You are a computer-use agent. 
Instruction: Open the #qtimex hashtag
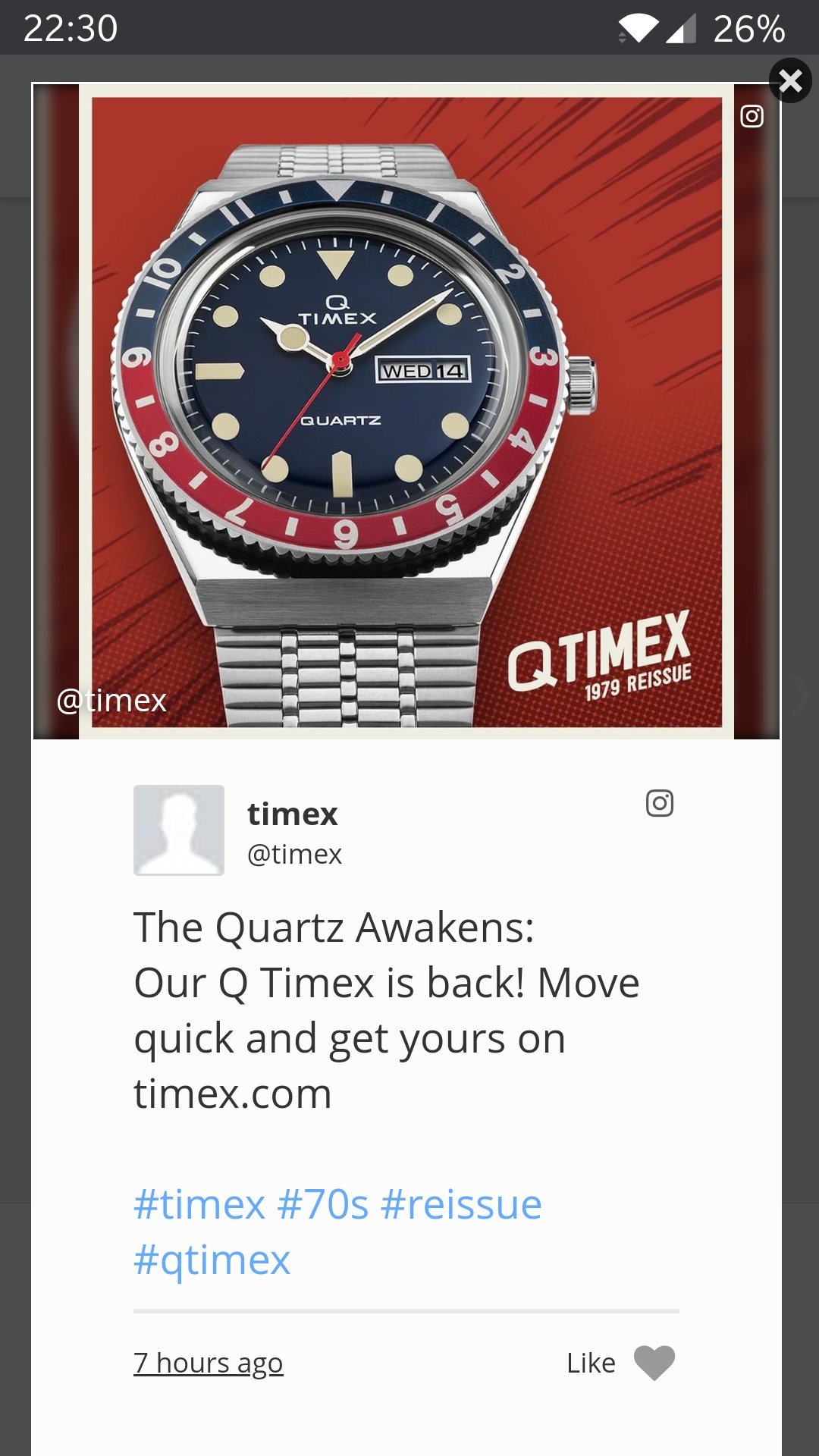(x=212, y=1260)
